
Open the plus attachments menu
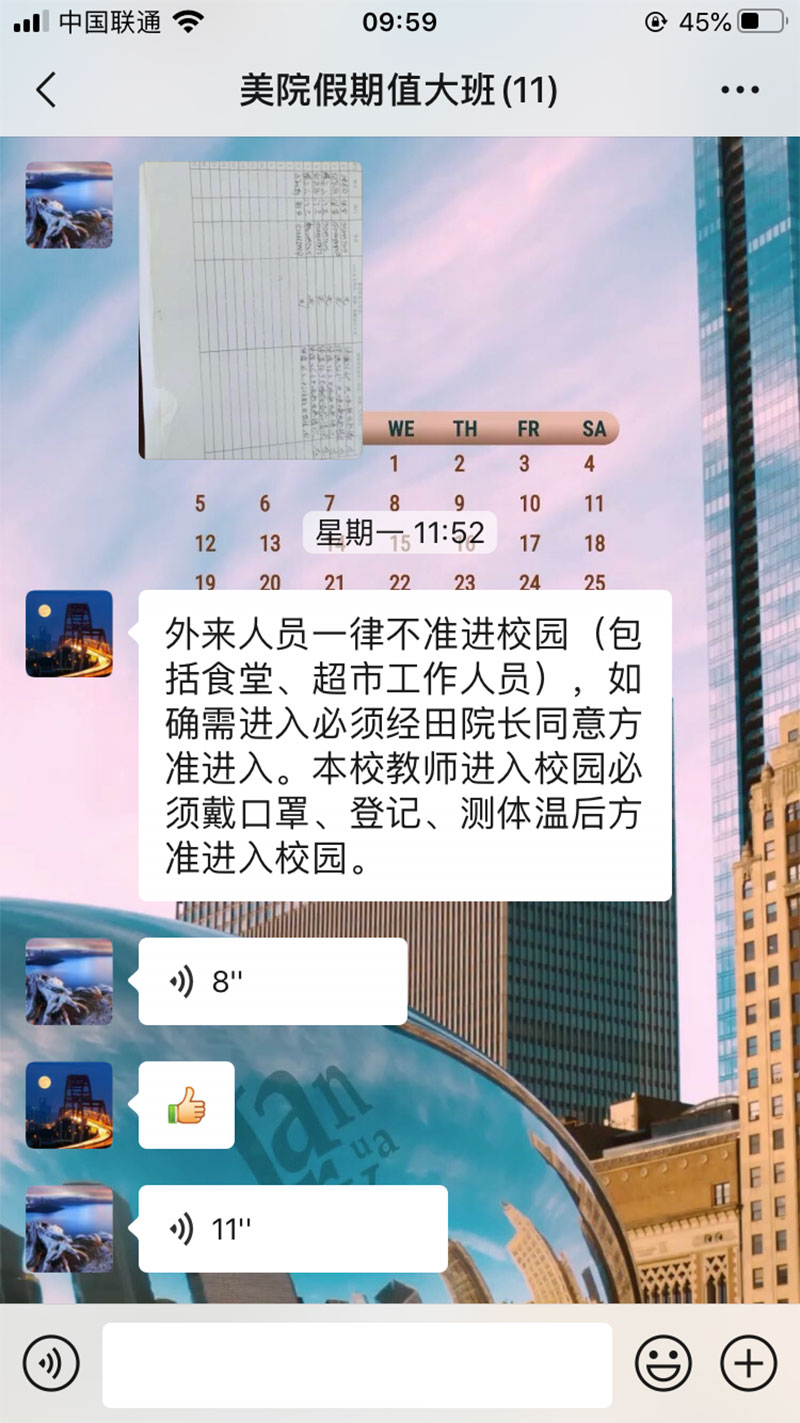pyautogui.click(x=748, y=1363)
